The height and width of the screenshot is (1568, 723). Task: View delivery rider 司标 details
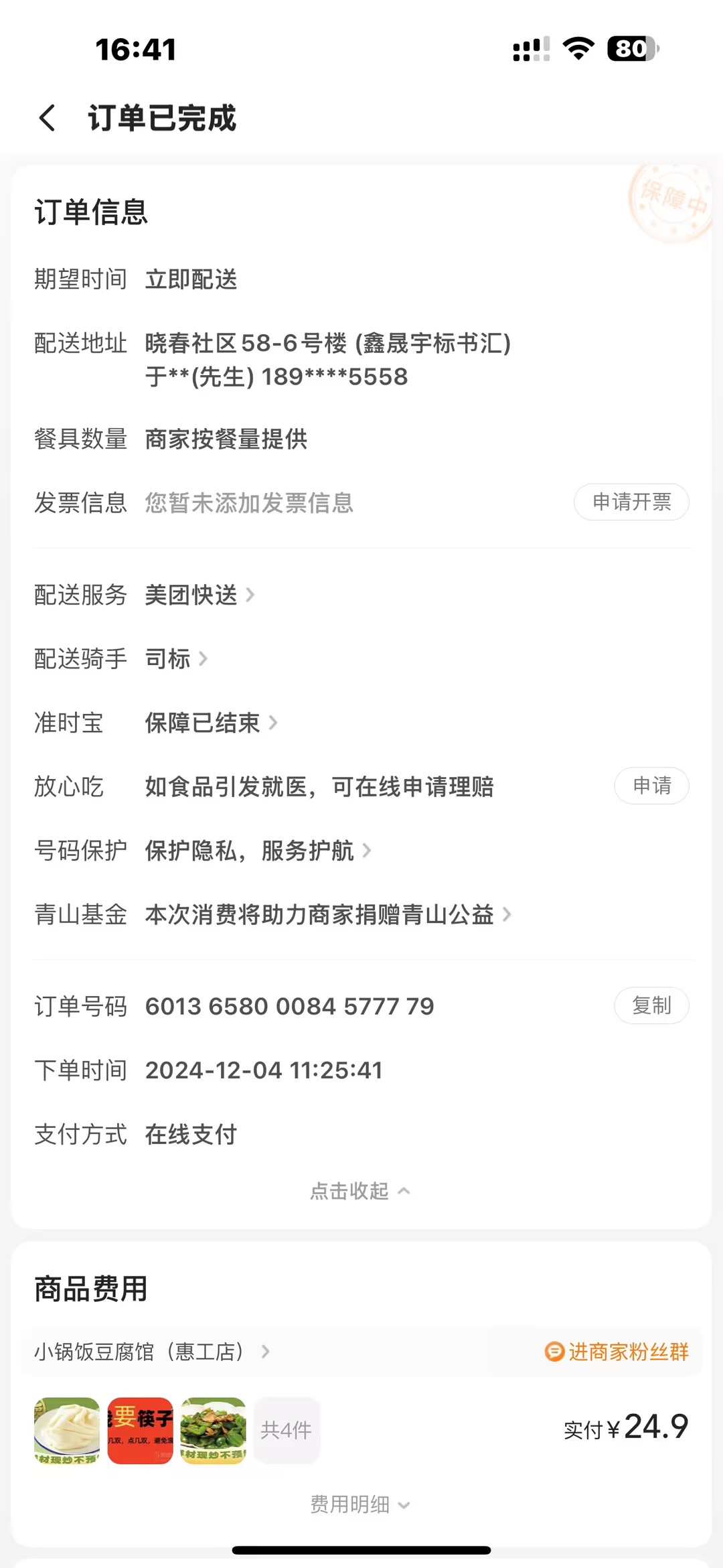point(176,659)
